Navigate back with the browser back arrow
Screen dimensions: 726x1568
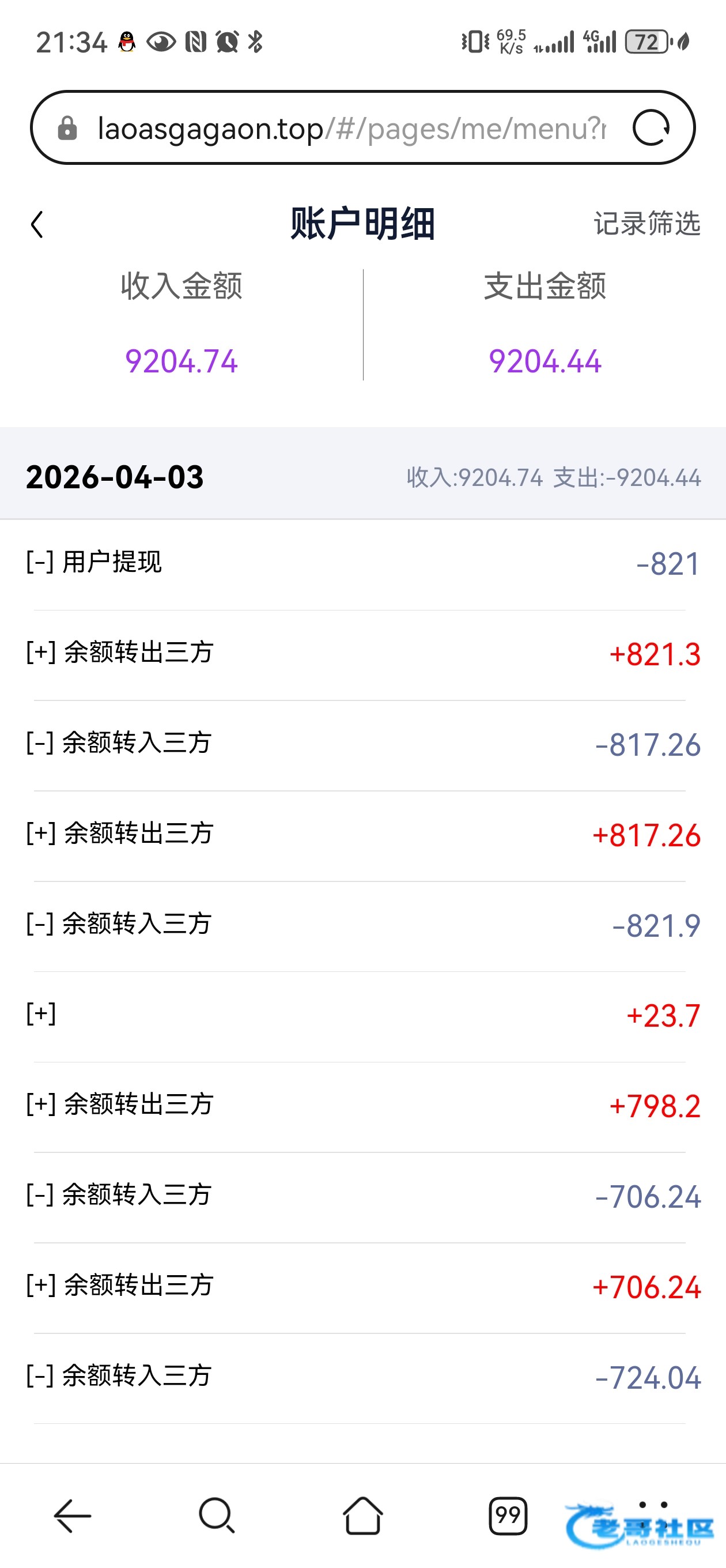point(73,1515)
